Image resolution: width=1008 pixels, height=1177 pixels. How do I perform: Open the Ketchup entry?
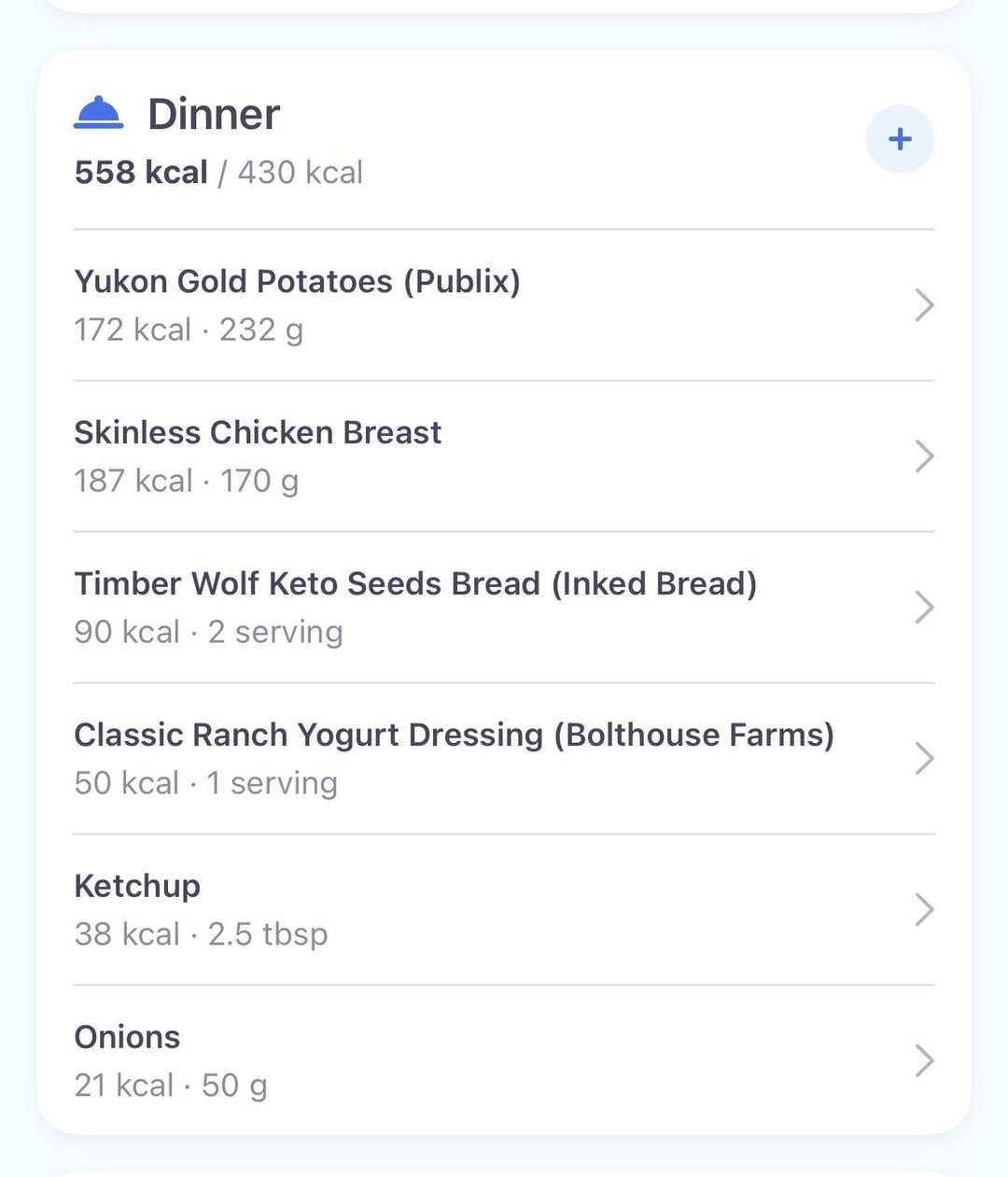click(x=503, y=910)
